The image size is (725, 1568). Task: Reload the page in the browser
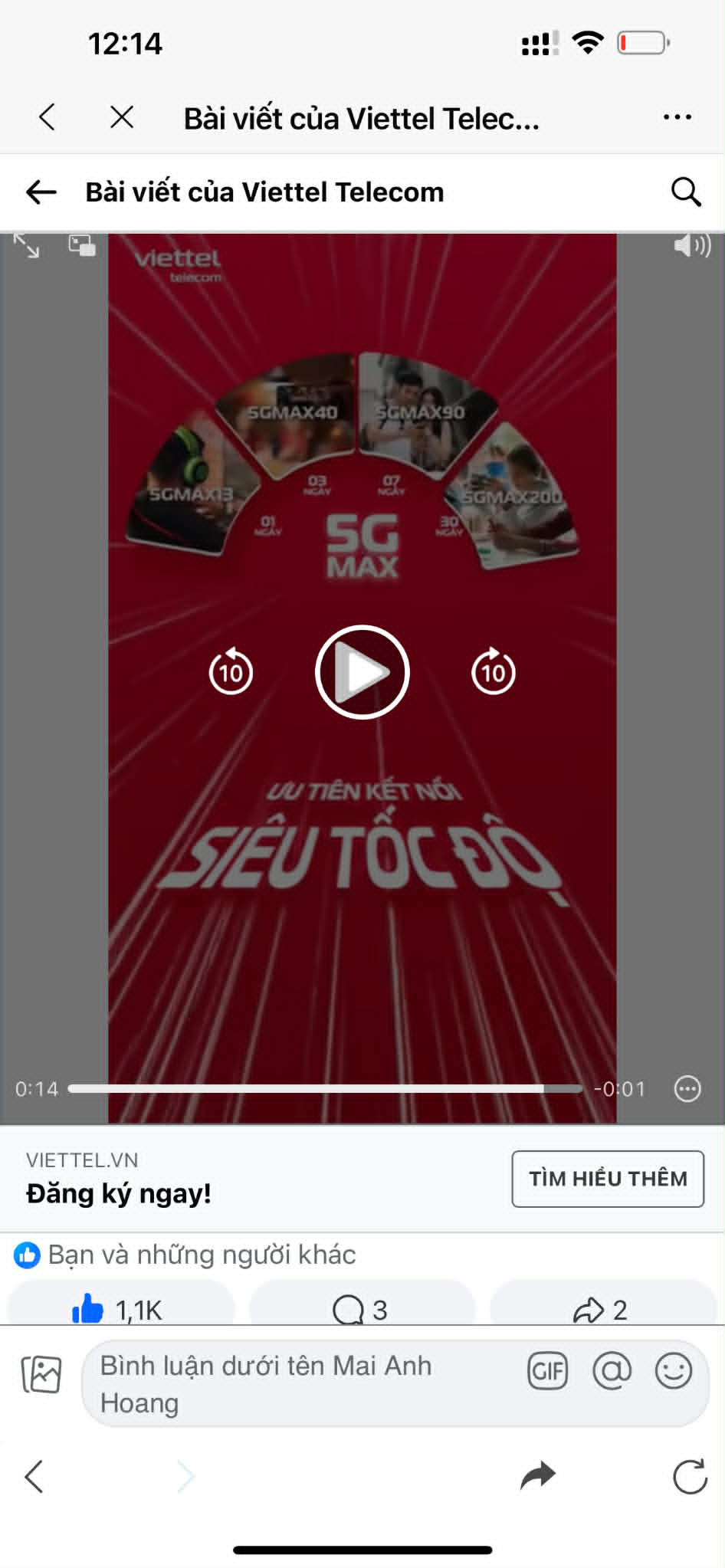(x=690, y=1476)
